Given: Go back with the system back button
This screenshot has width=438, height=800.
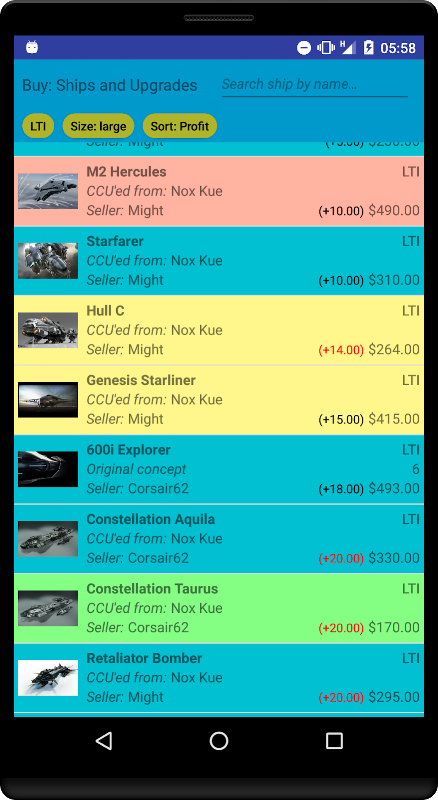Looking at the screenshot, I should coord(104,741).
